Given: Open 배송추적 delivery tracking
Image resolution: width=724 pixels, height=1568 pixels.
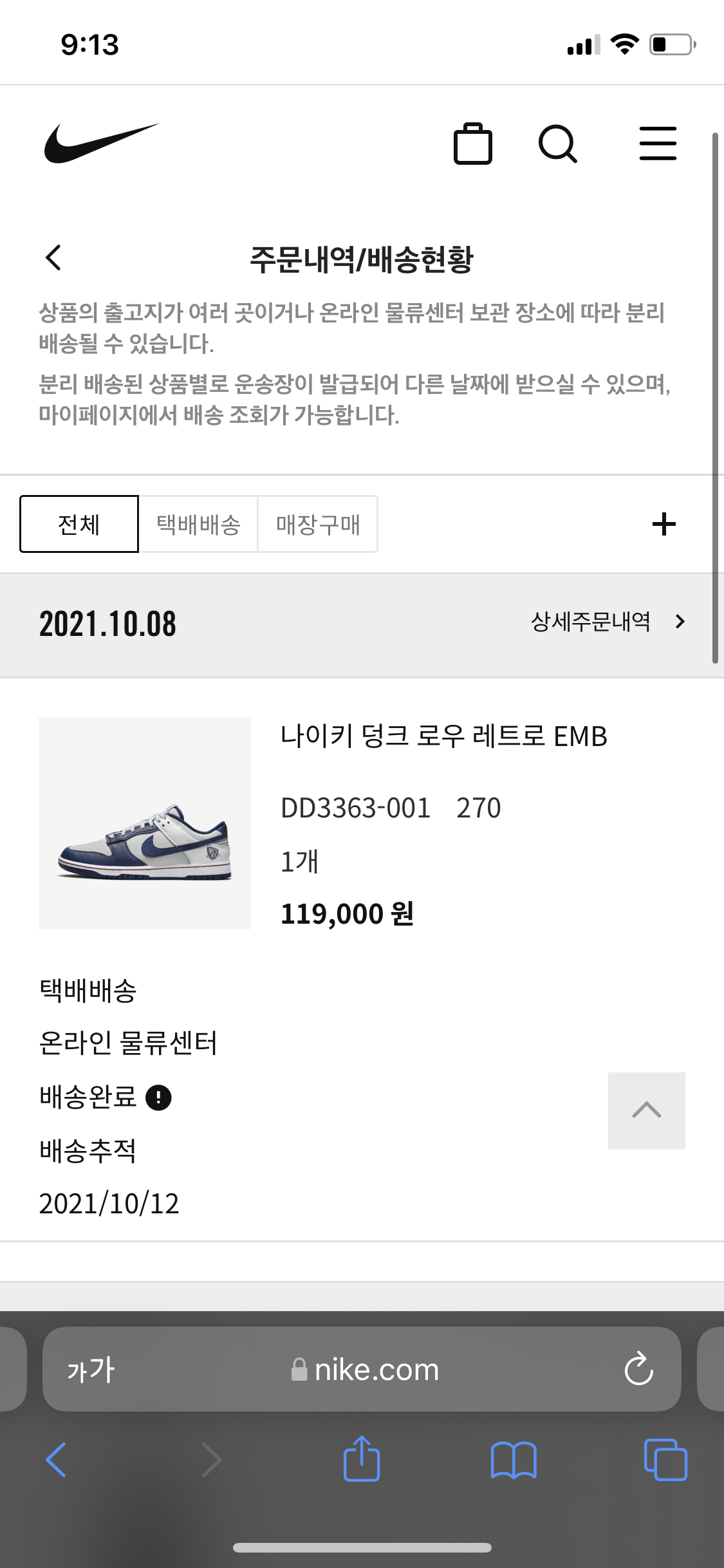Looking at the screenshot, I should 88,1151.
